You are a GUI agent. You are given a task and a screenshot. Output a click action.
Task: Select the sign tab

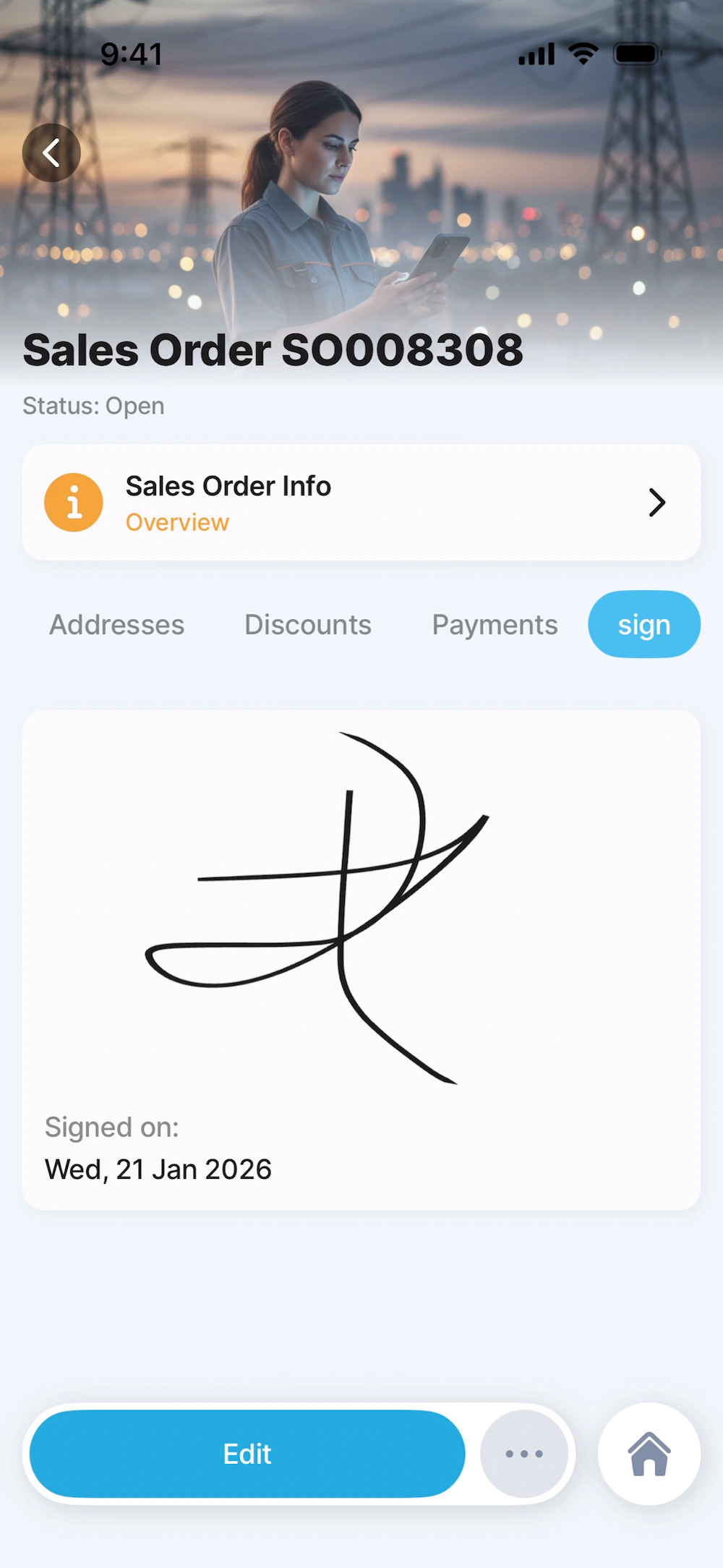pos(643,625)
